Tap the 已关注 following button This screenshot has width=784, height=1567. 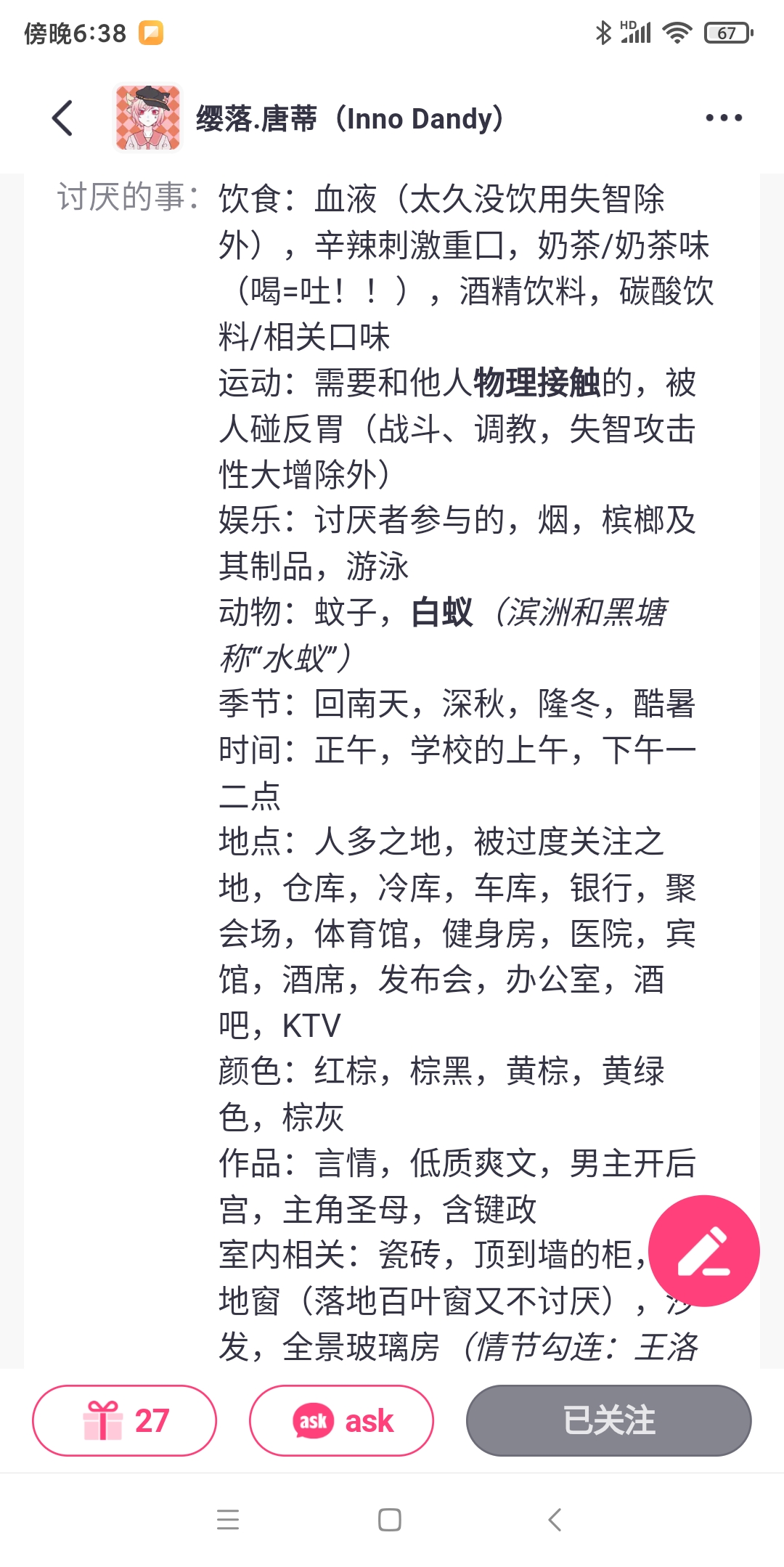[x=608, y=1420]
